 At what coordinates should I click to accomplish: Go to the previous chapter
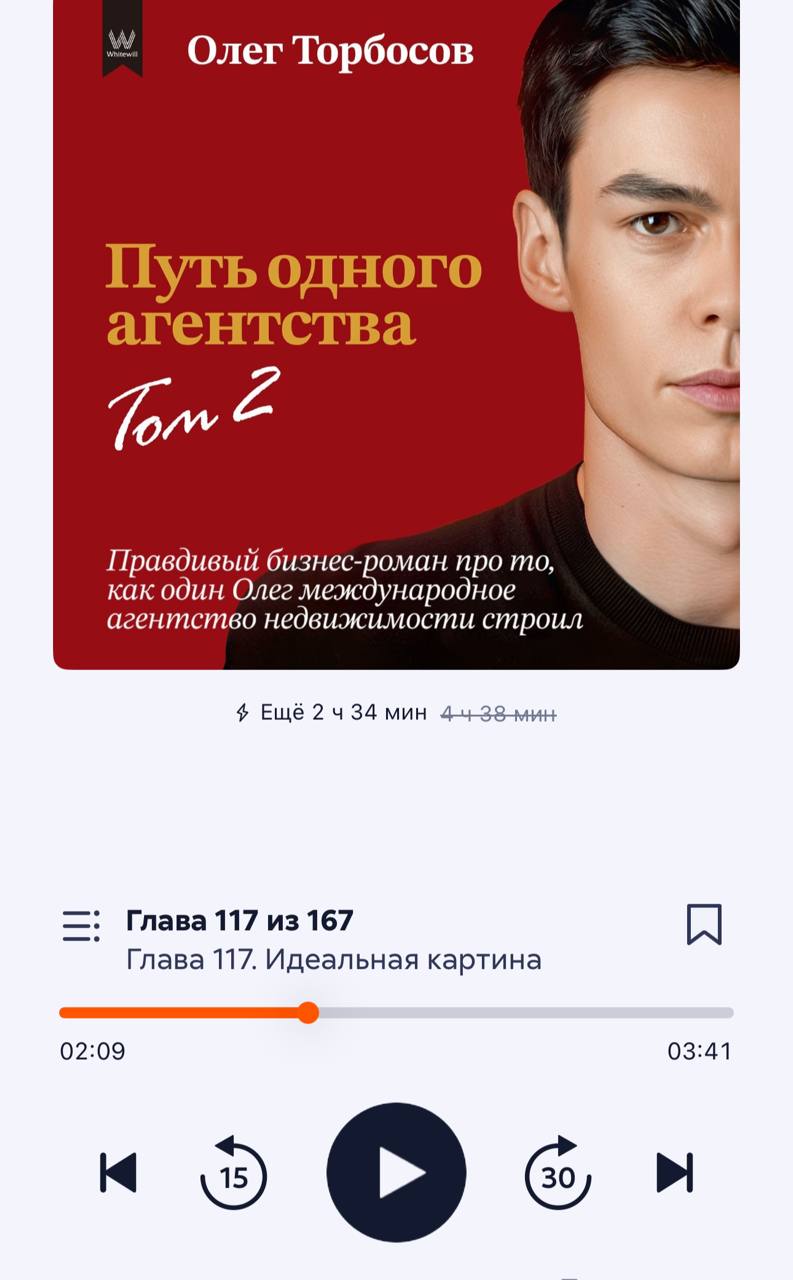click(x=118, y=1173)
